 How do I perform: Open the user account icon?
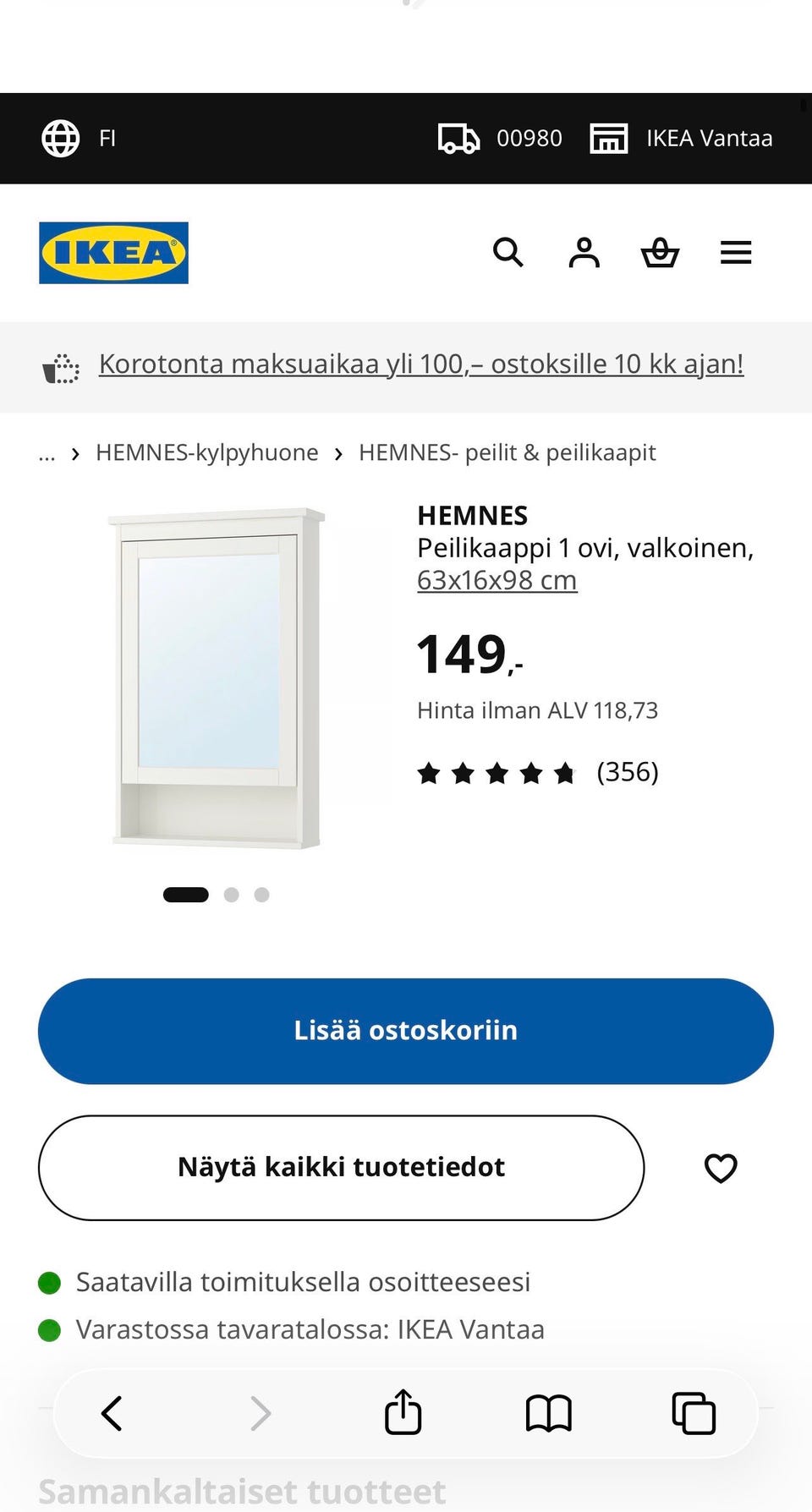click(584, 252)
